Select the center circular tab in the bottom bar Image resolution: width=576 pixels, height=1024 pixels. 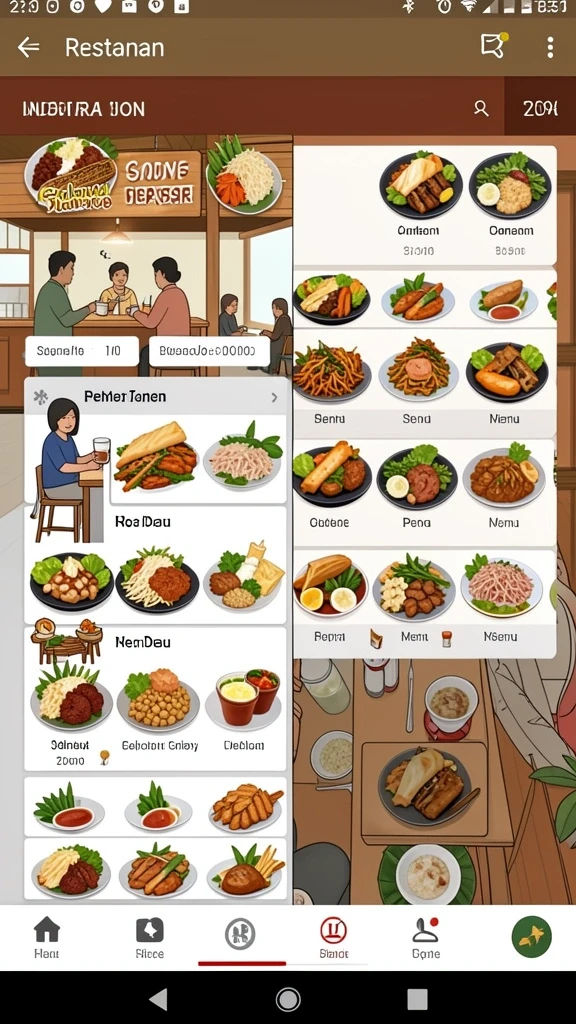coord(240,934)
